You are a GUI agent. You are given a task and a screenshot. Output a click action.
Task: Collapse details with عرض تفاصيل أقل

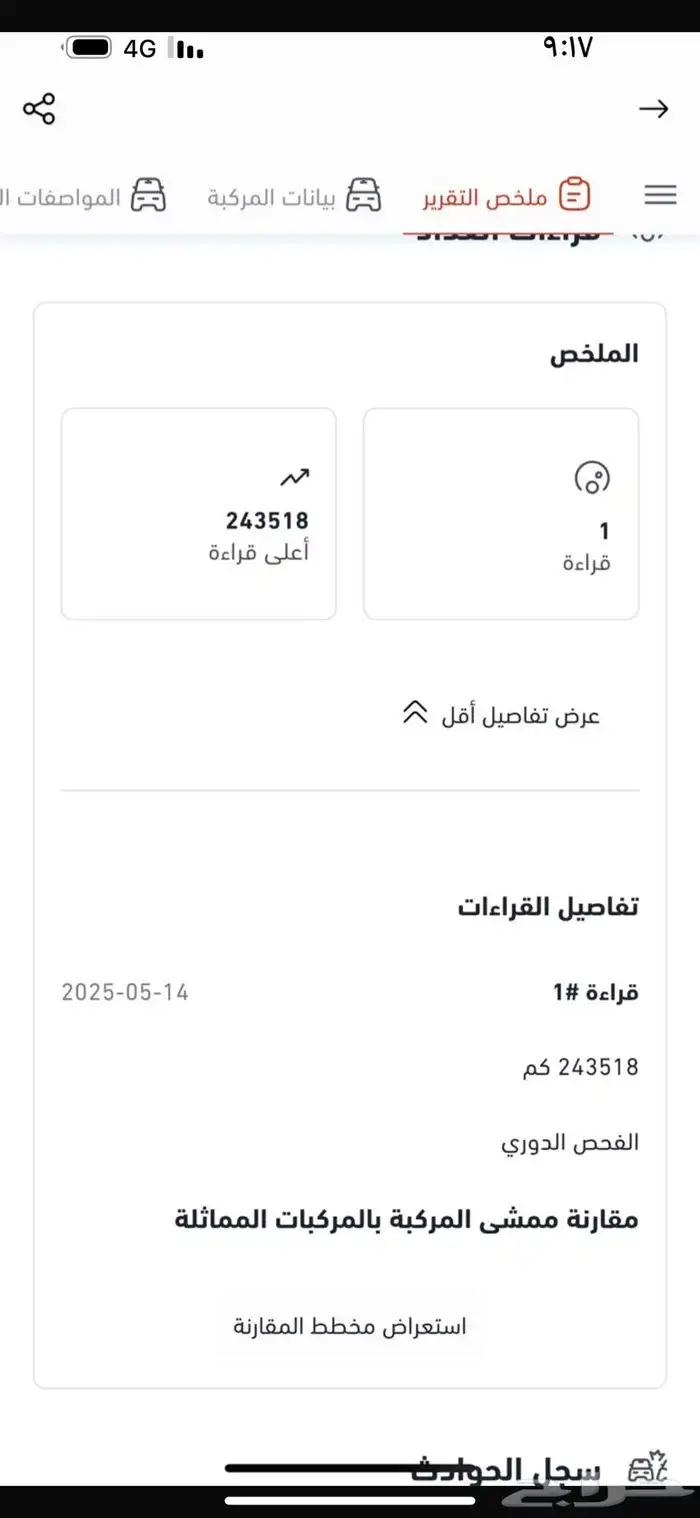click(500, 715)
